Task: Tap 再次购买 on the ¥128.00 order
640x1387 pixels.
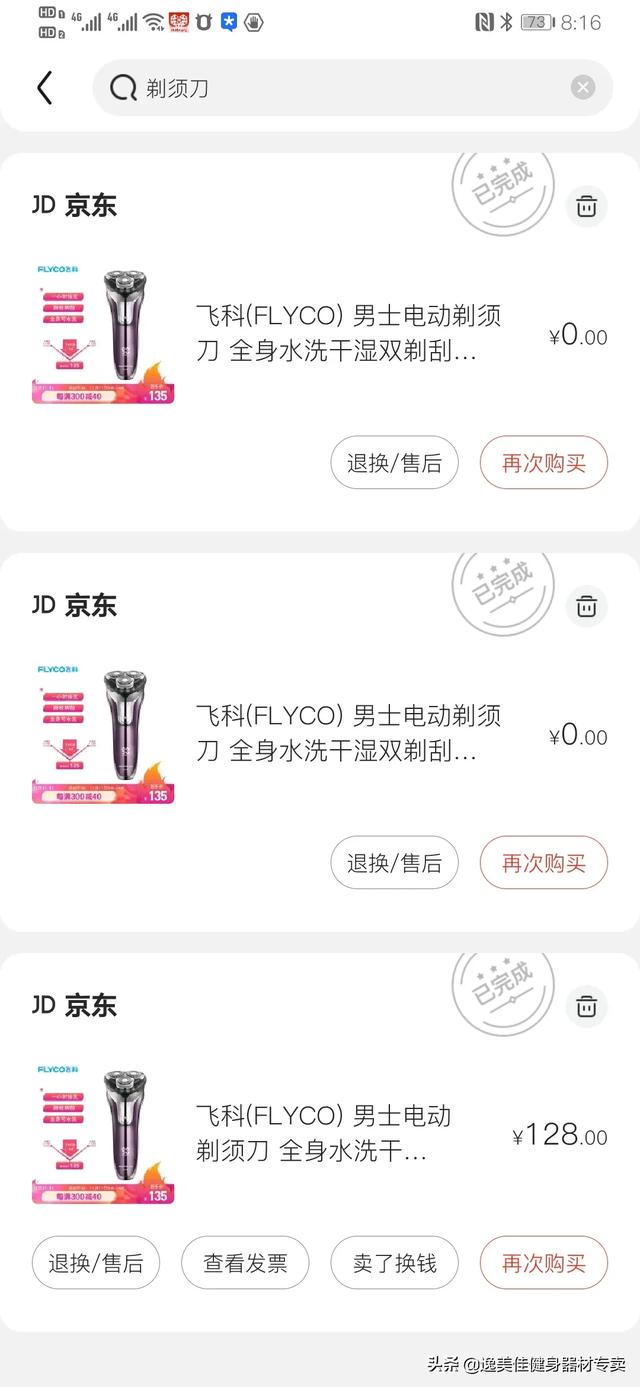Action: point(543,1263)
